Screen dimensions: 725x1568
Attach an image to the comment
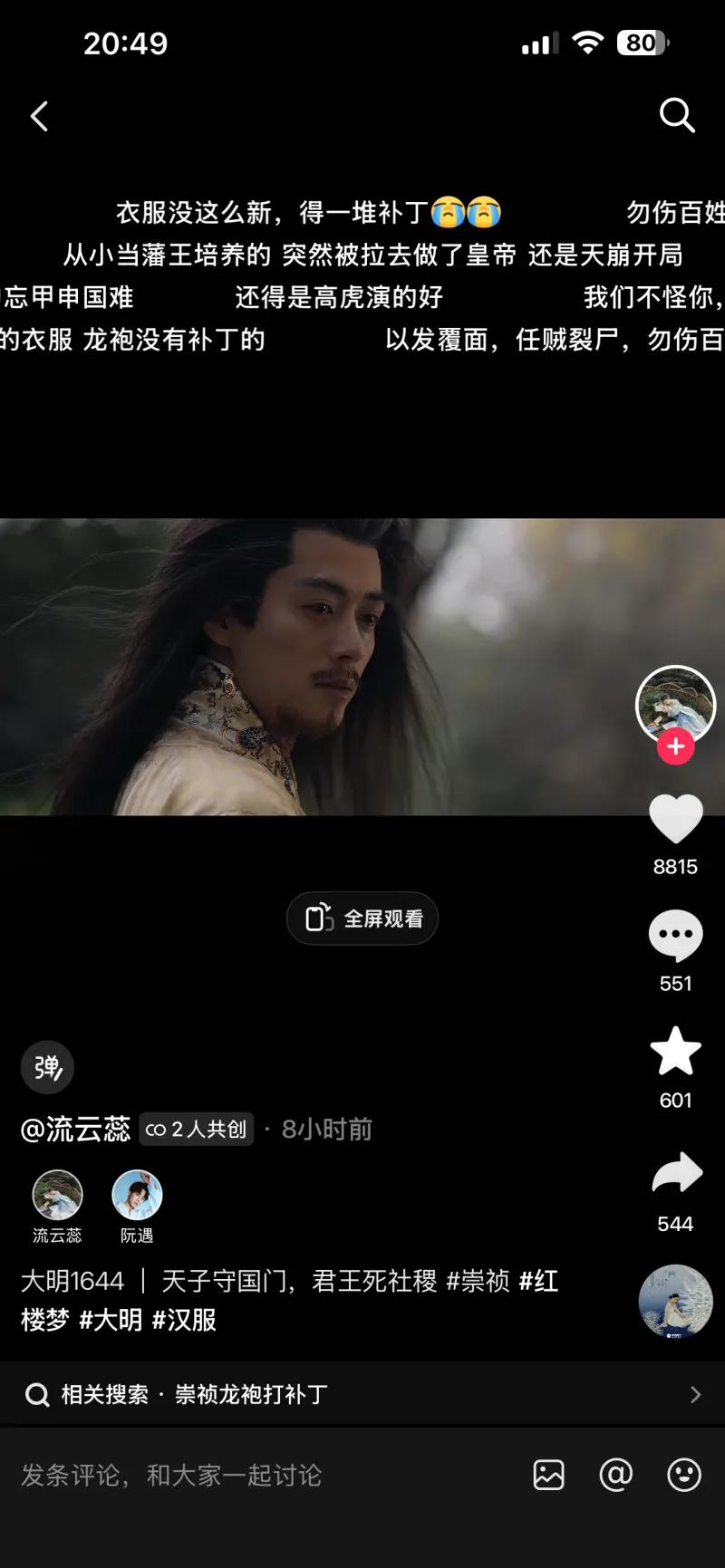coord(549,1476)
